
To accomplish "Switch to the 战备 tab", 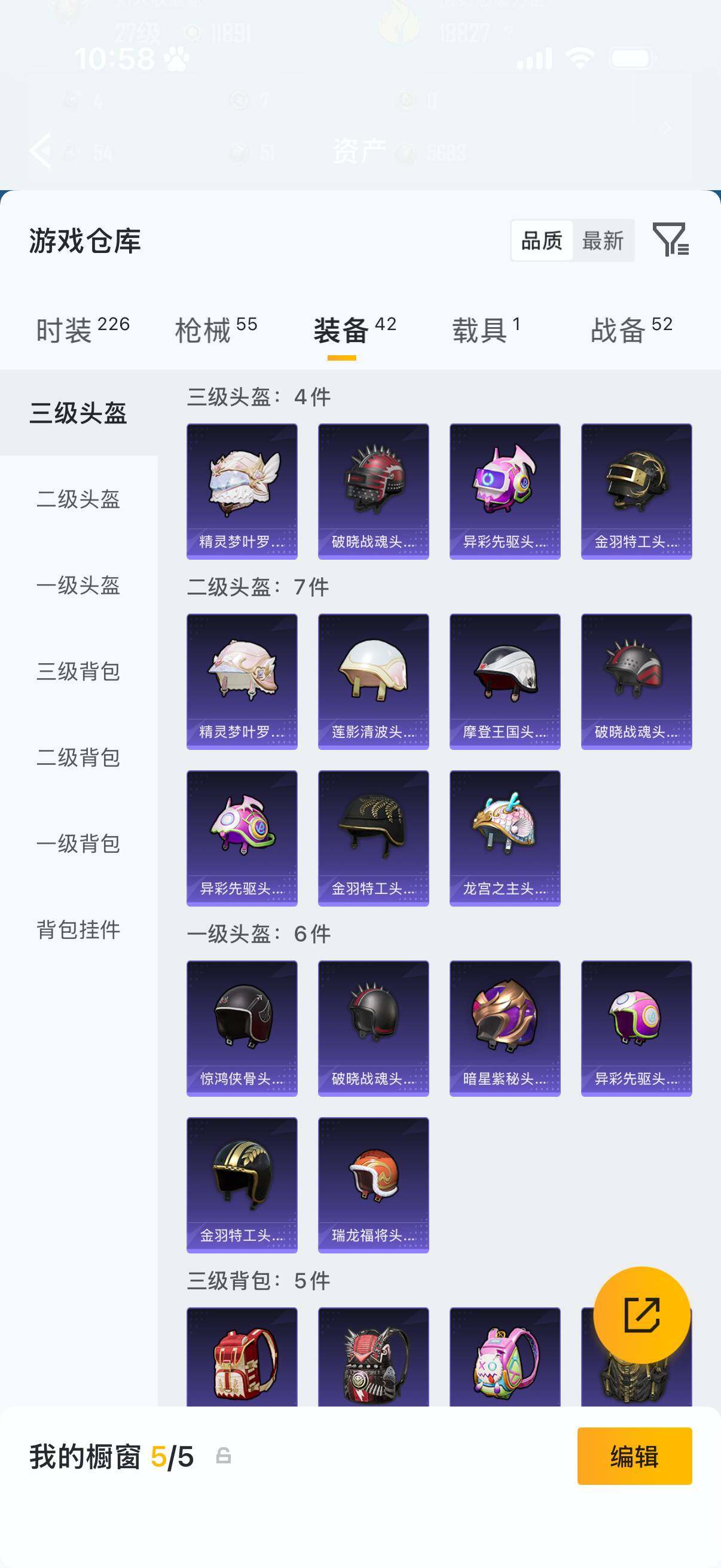I will pos(631,331).
